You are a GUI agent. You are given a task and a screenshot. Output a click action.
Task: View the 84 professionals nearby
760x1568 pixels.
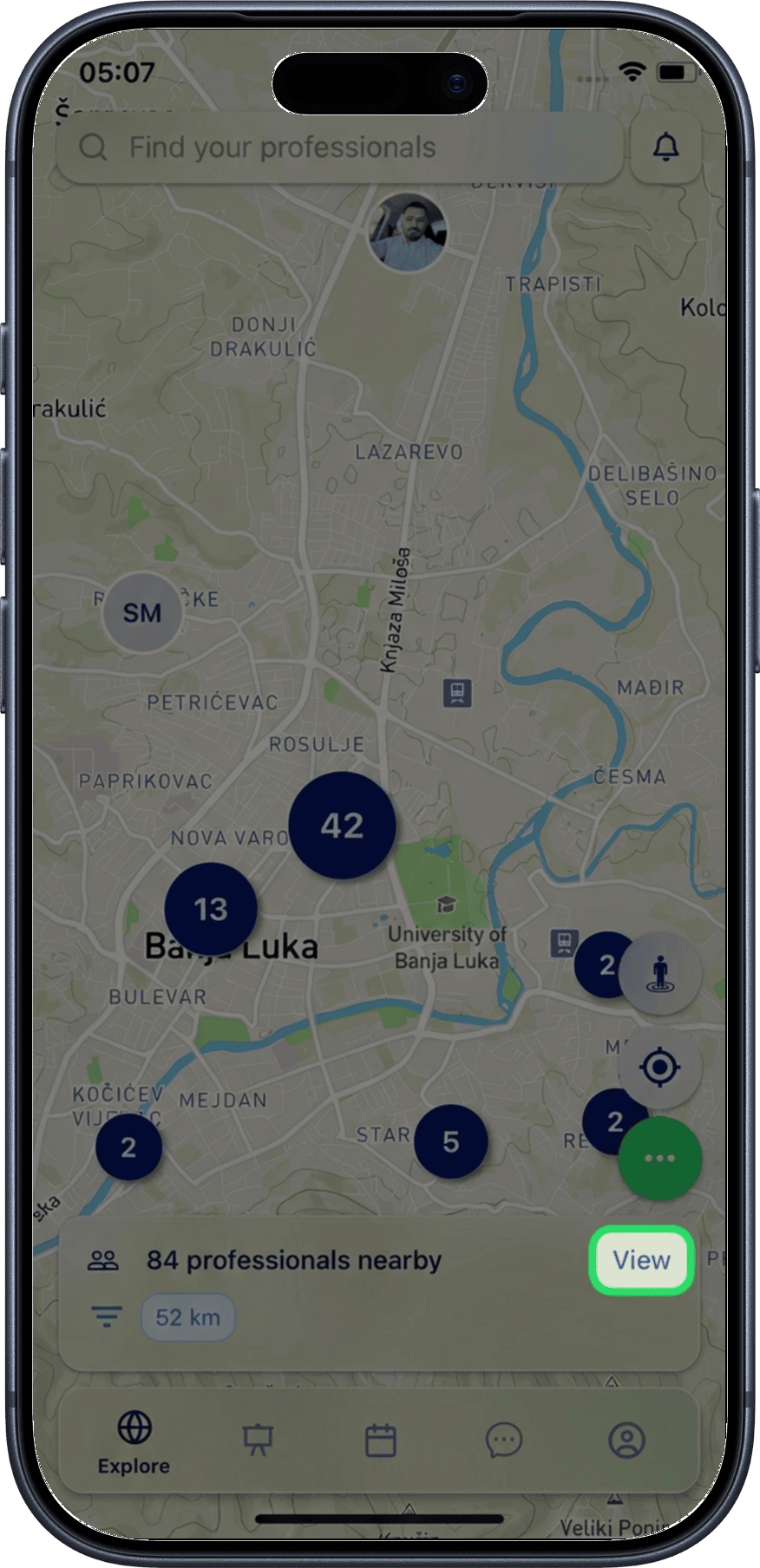tap(641, 1260)
